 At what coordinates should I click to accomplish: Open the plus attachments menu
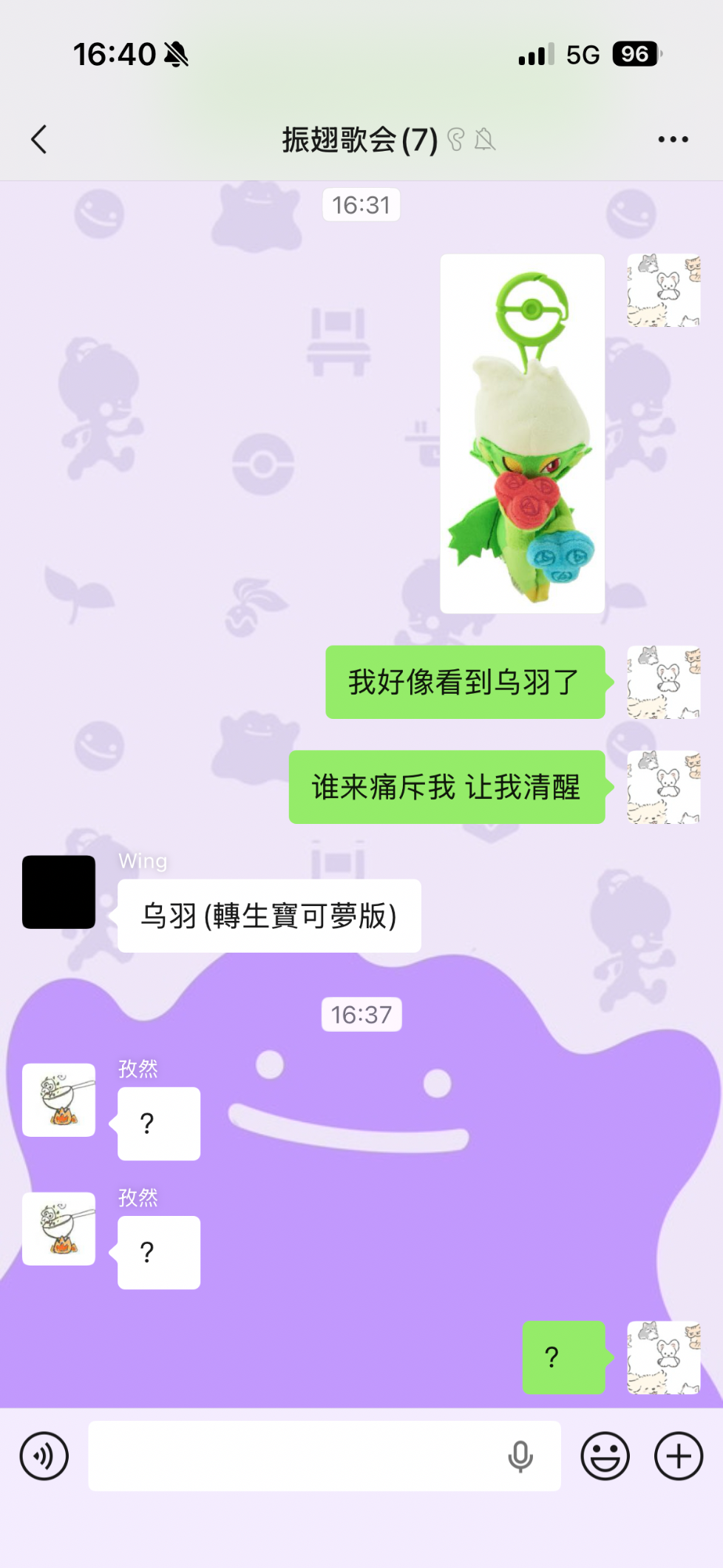click(678, 1456)
